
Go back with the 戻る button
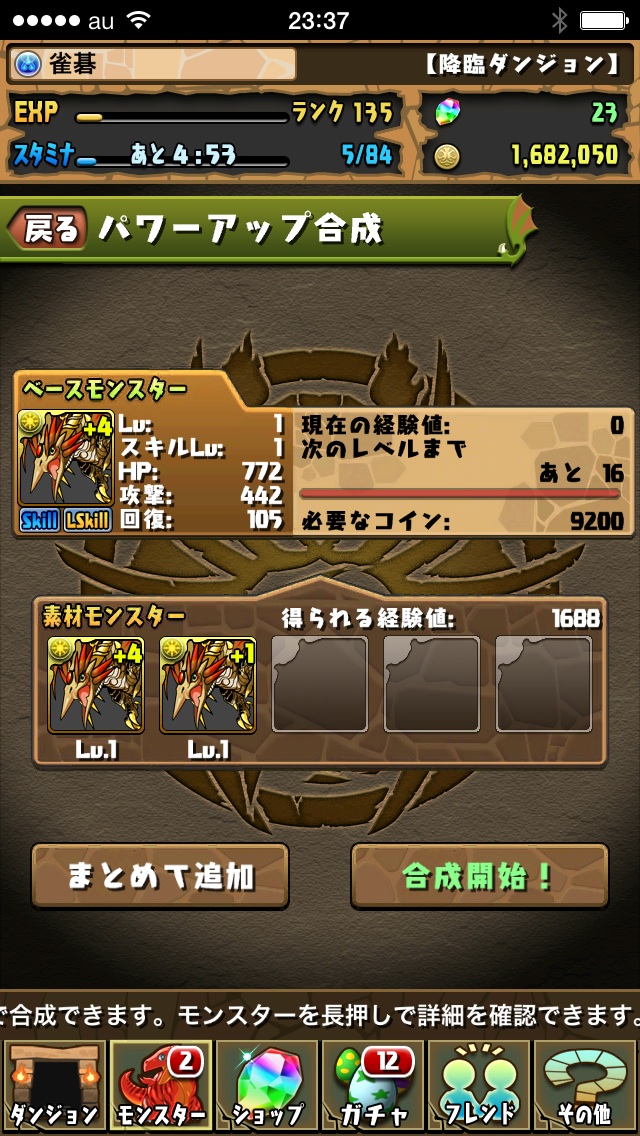click(x=48, y=229)
